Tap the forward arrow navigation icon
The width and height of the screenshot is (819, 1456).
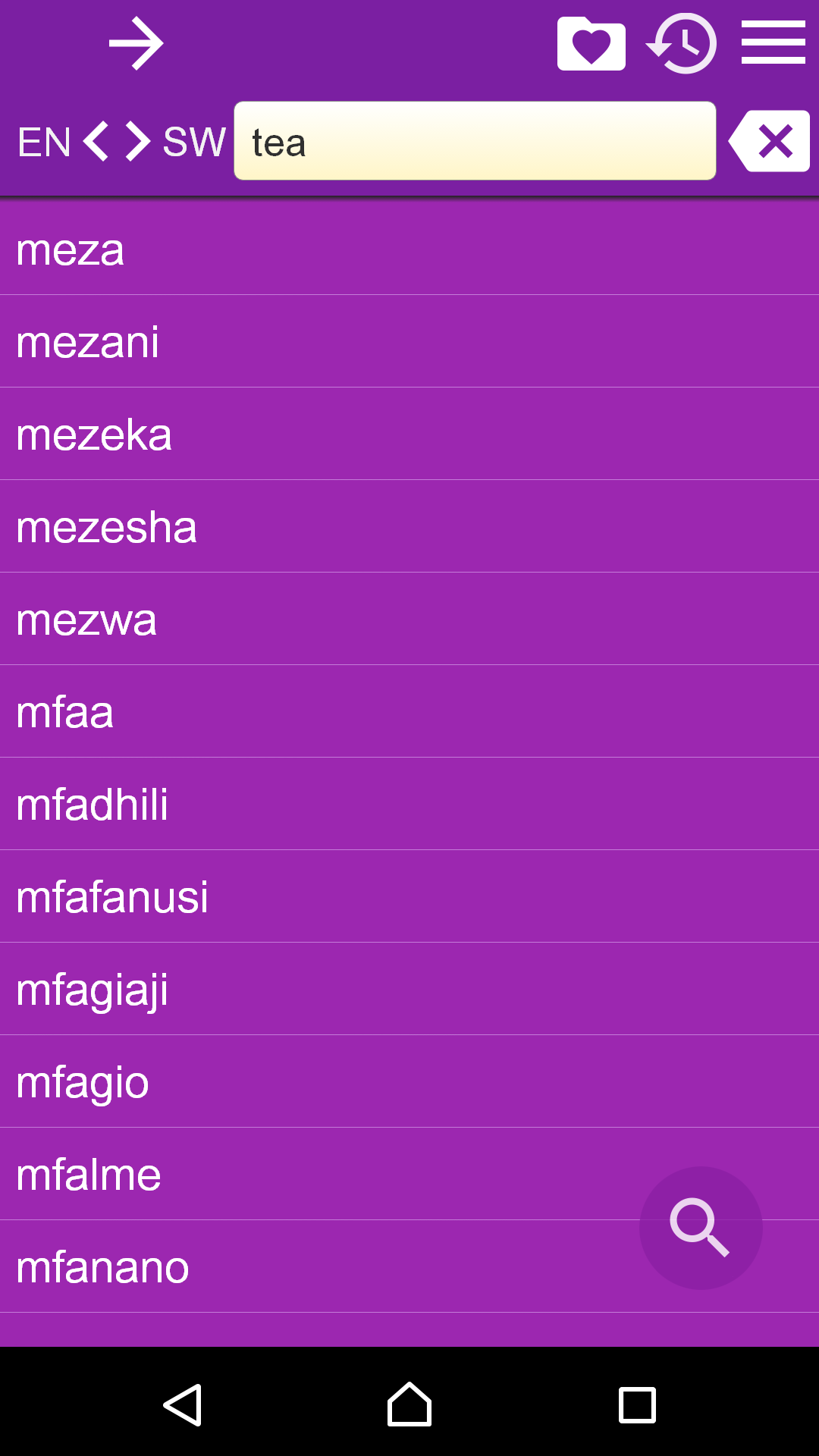tap(136, 43)
